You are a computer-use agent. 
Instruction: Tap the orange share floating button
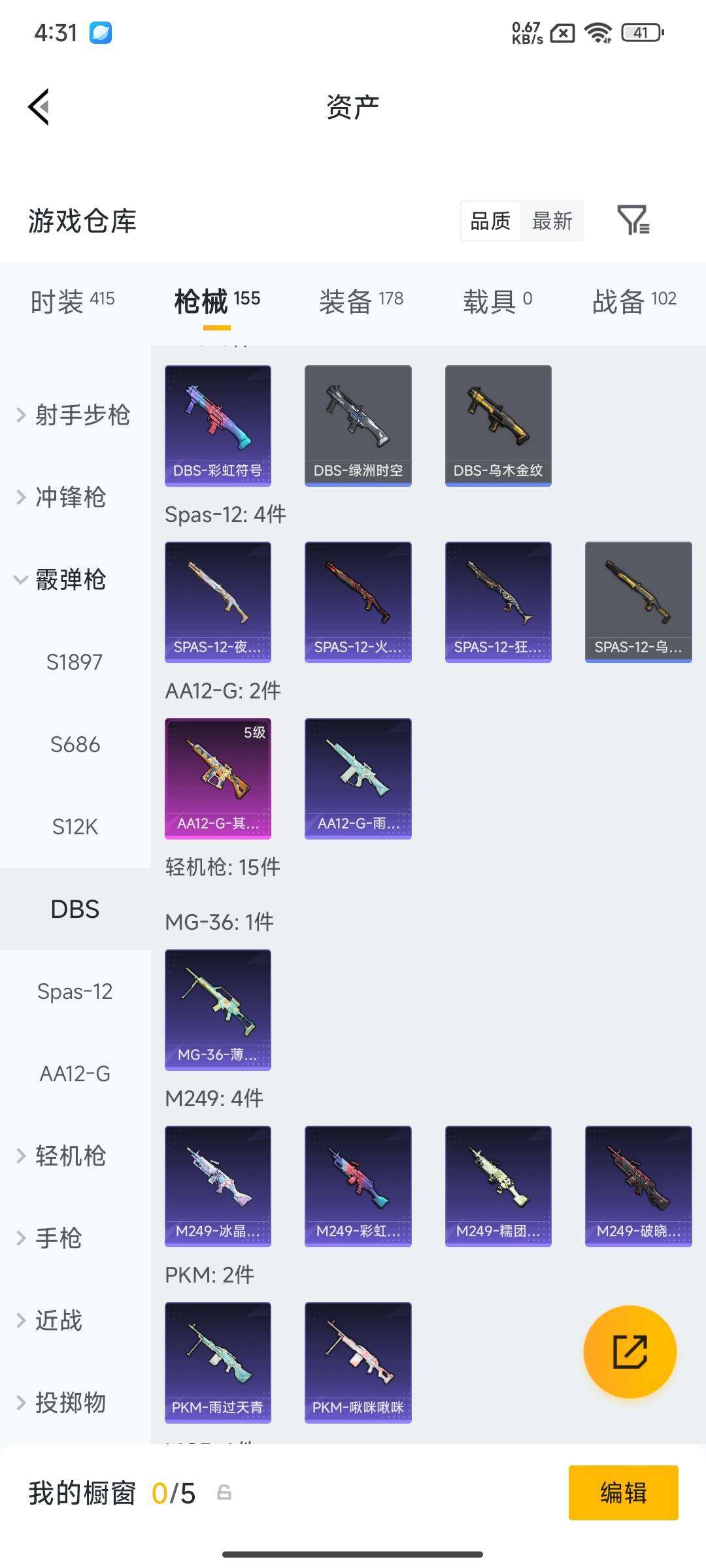point(630,1351)
